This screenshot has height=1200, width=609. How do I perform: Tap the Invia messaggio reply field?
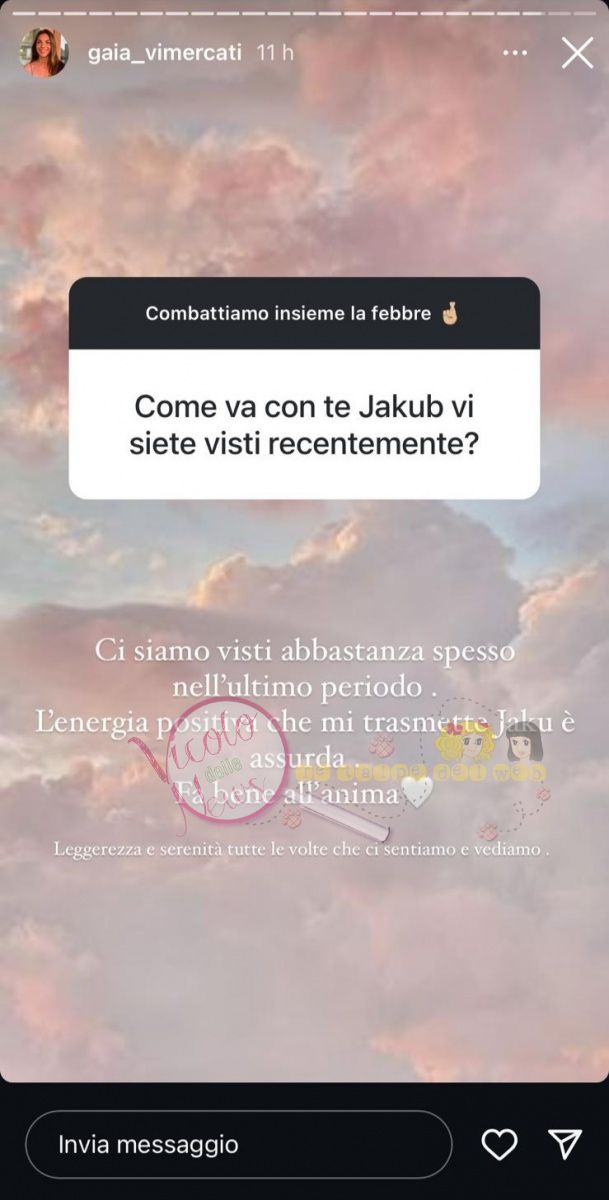coord(238,1144)
